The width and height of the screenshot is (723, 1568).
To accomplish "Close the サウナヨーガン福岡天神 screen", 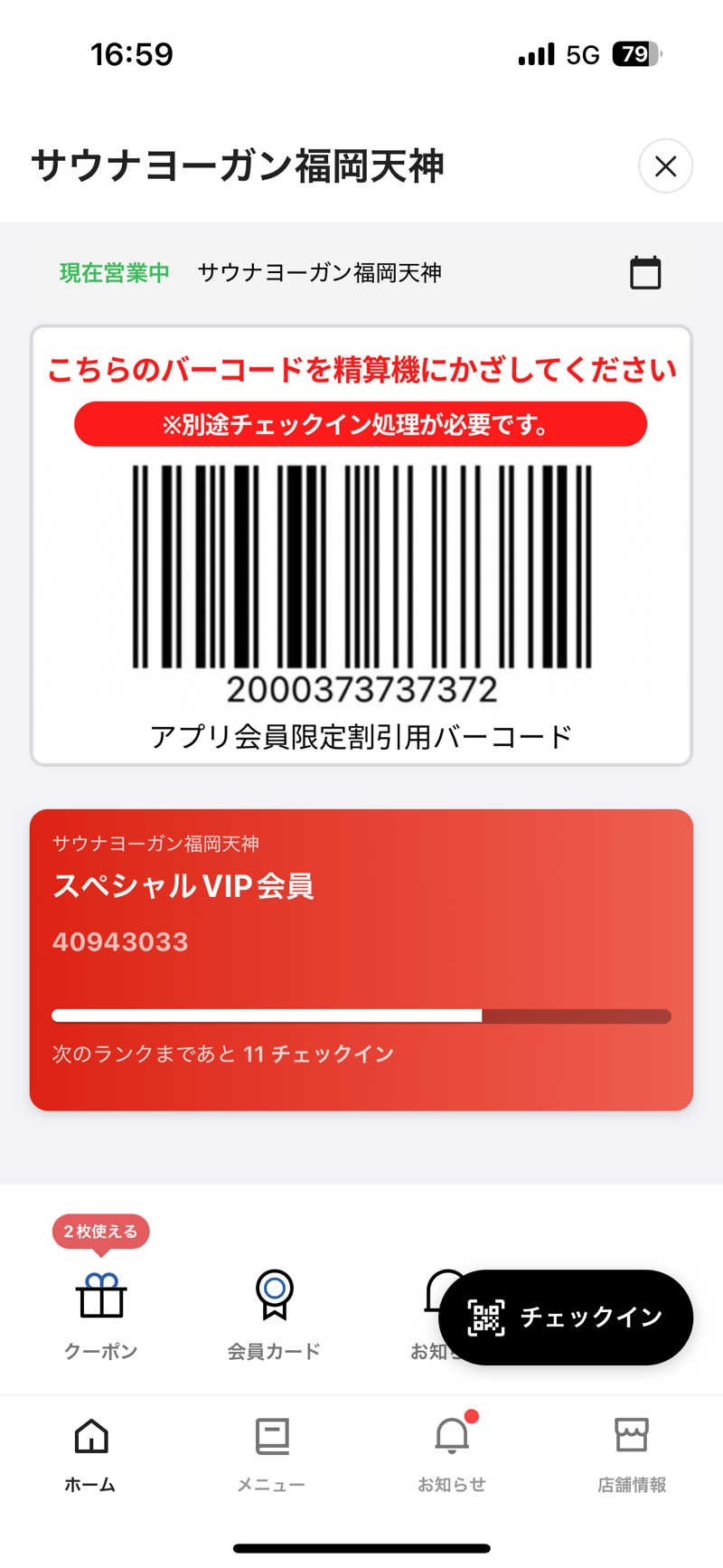I will pyautogui.click(x=665, y=166).
